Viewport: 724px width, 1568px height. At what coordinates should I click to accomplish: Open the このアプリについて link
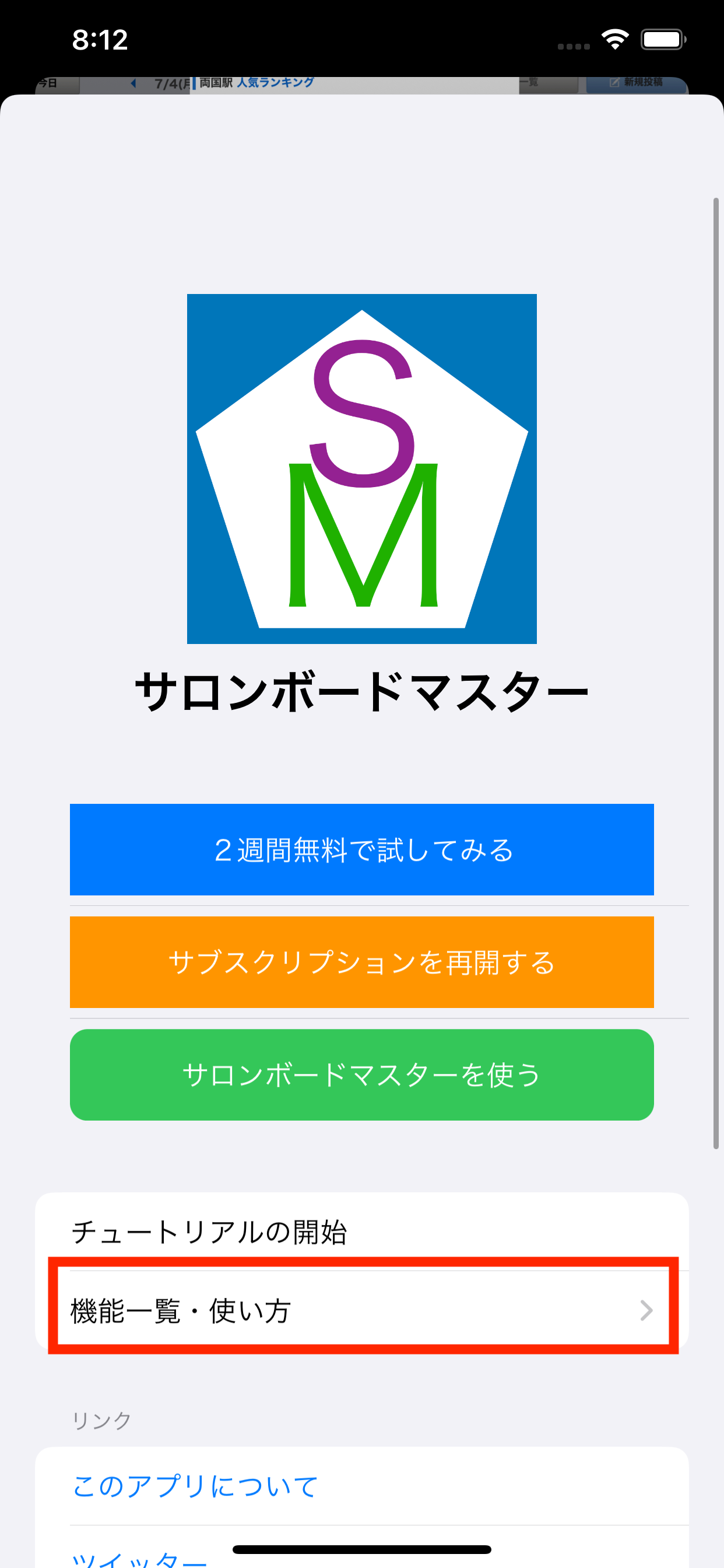[195, 1486]
